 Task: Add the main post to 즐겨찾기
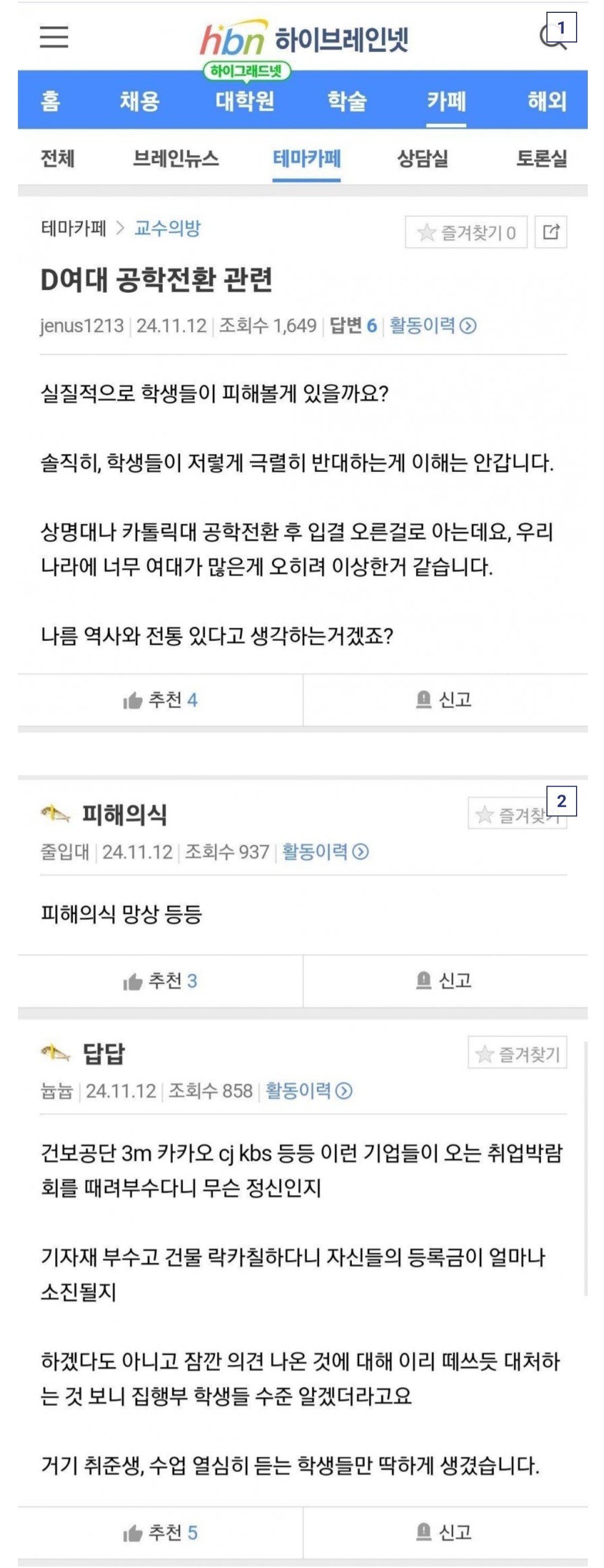[466, 232]
